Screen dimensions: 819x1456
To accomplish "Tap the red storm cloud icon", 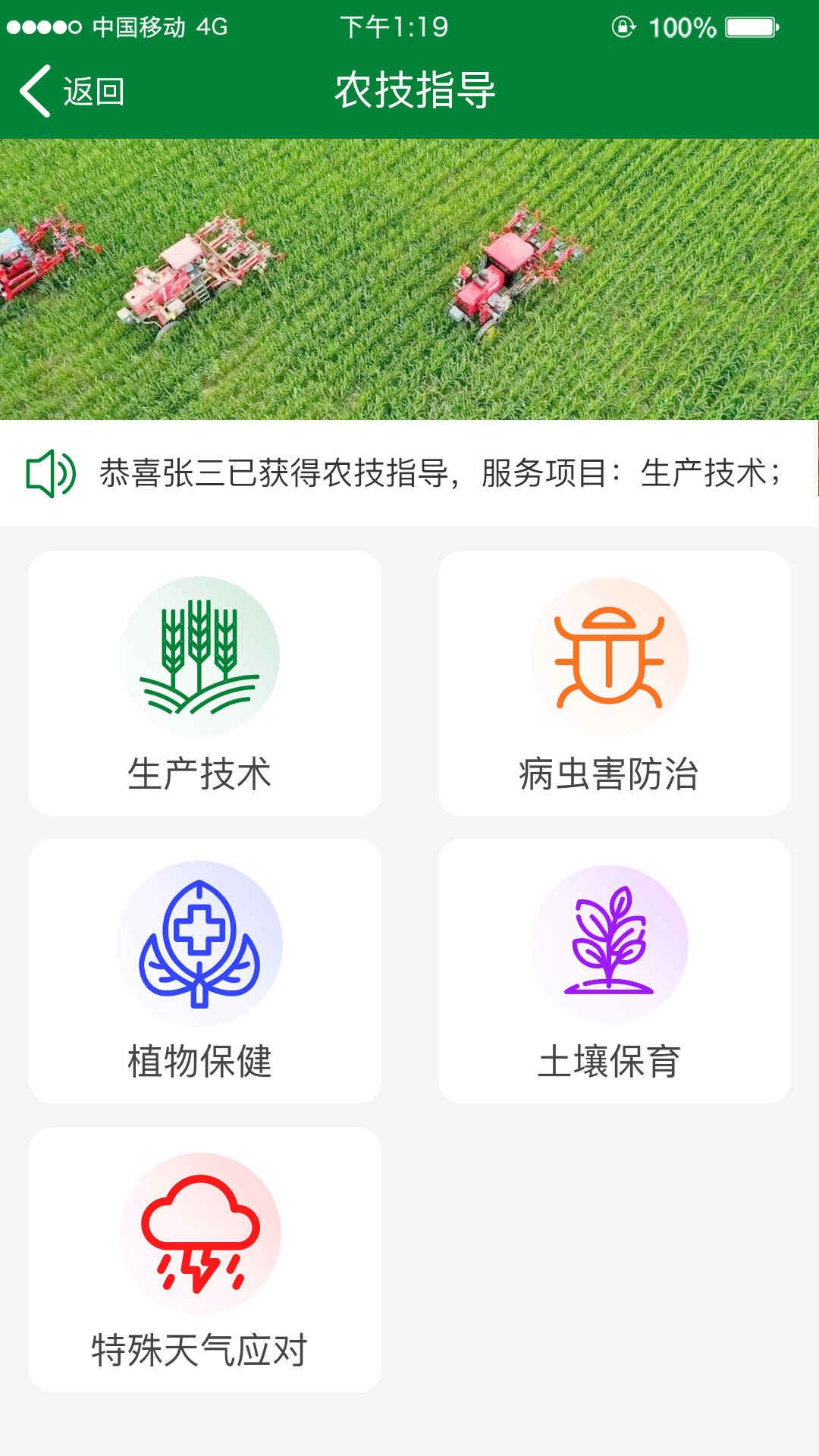I will coord(199,1228).
